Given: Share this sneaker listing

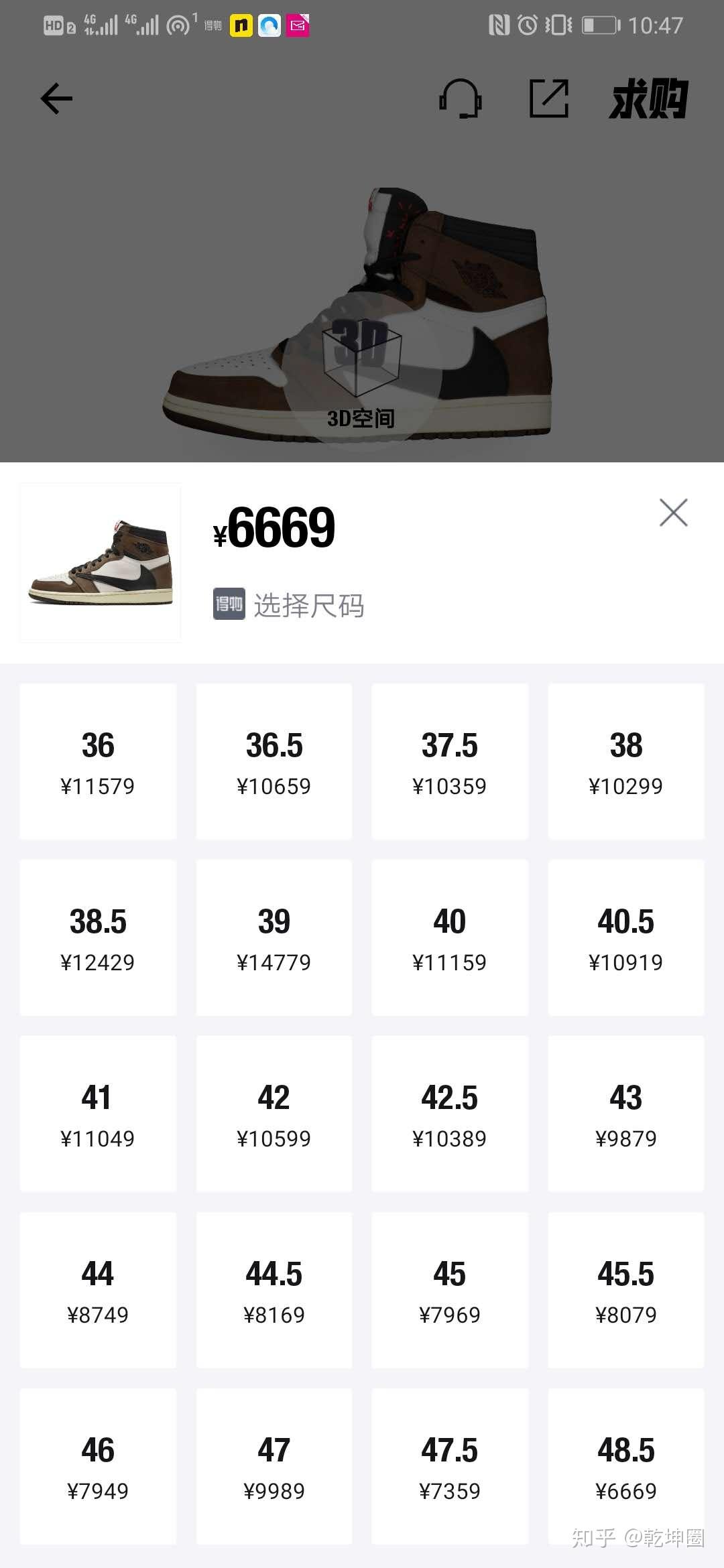Looking at the screenshot, I should [549, 99].
